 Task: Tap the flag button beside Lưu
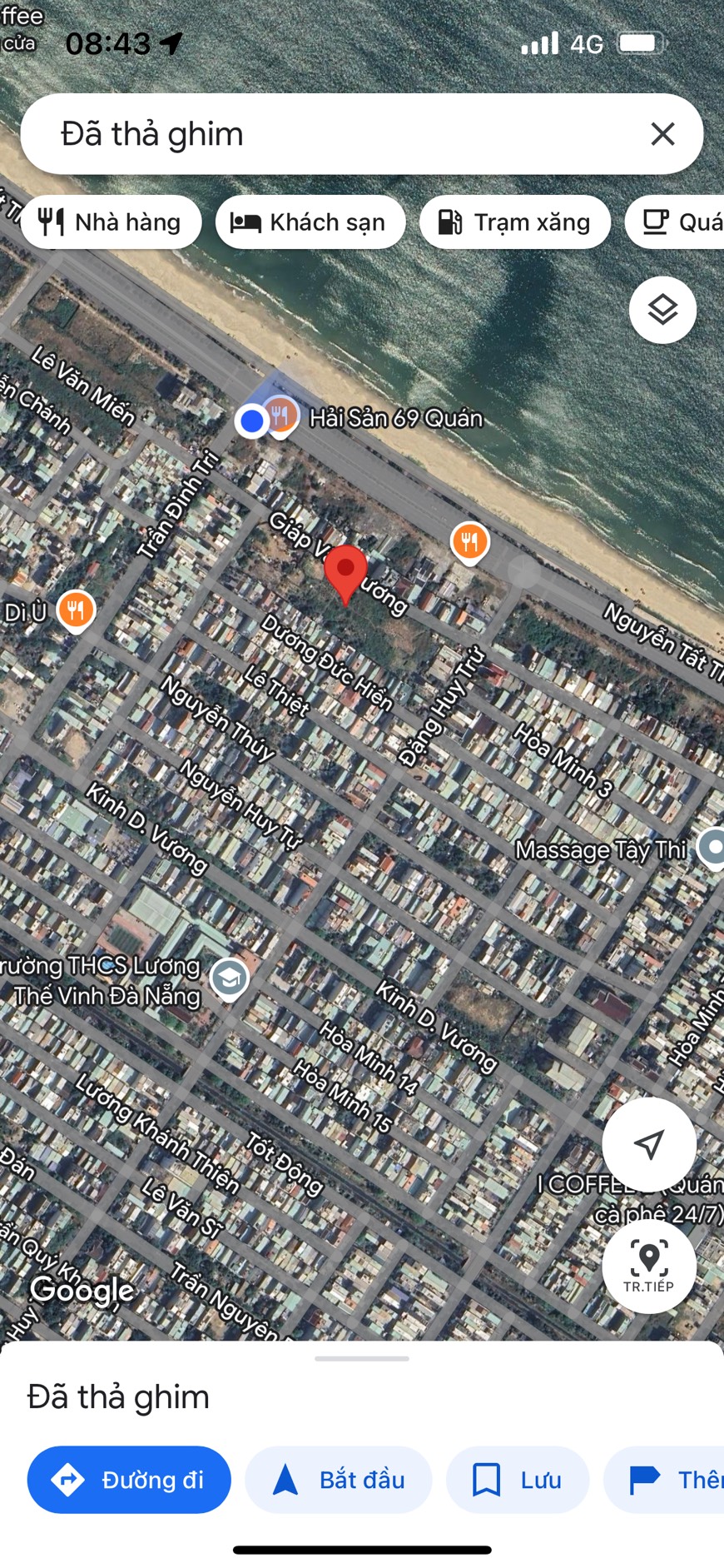664,1480
